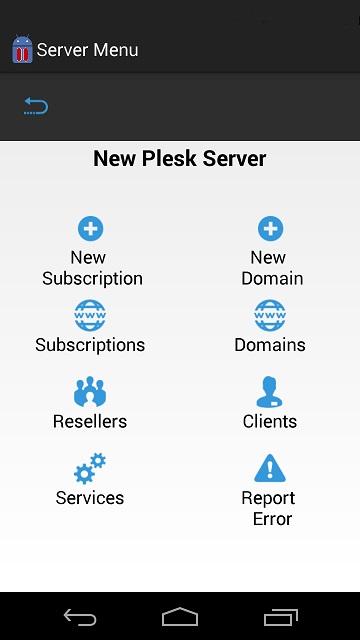
Task: Open the Subscriptions list
Action: click(x=90, y=327)
